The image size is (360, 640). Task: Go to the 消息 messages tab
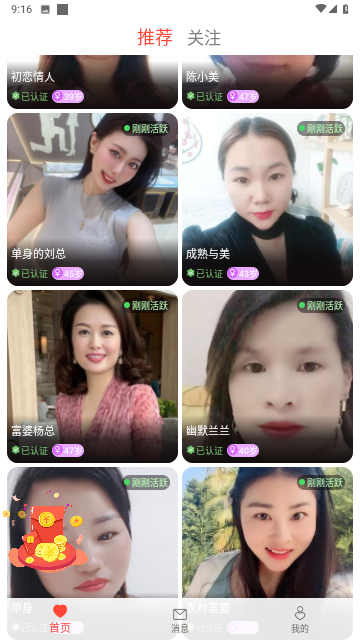[x=180, y=620]
